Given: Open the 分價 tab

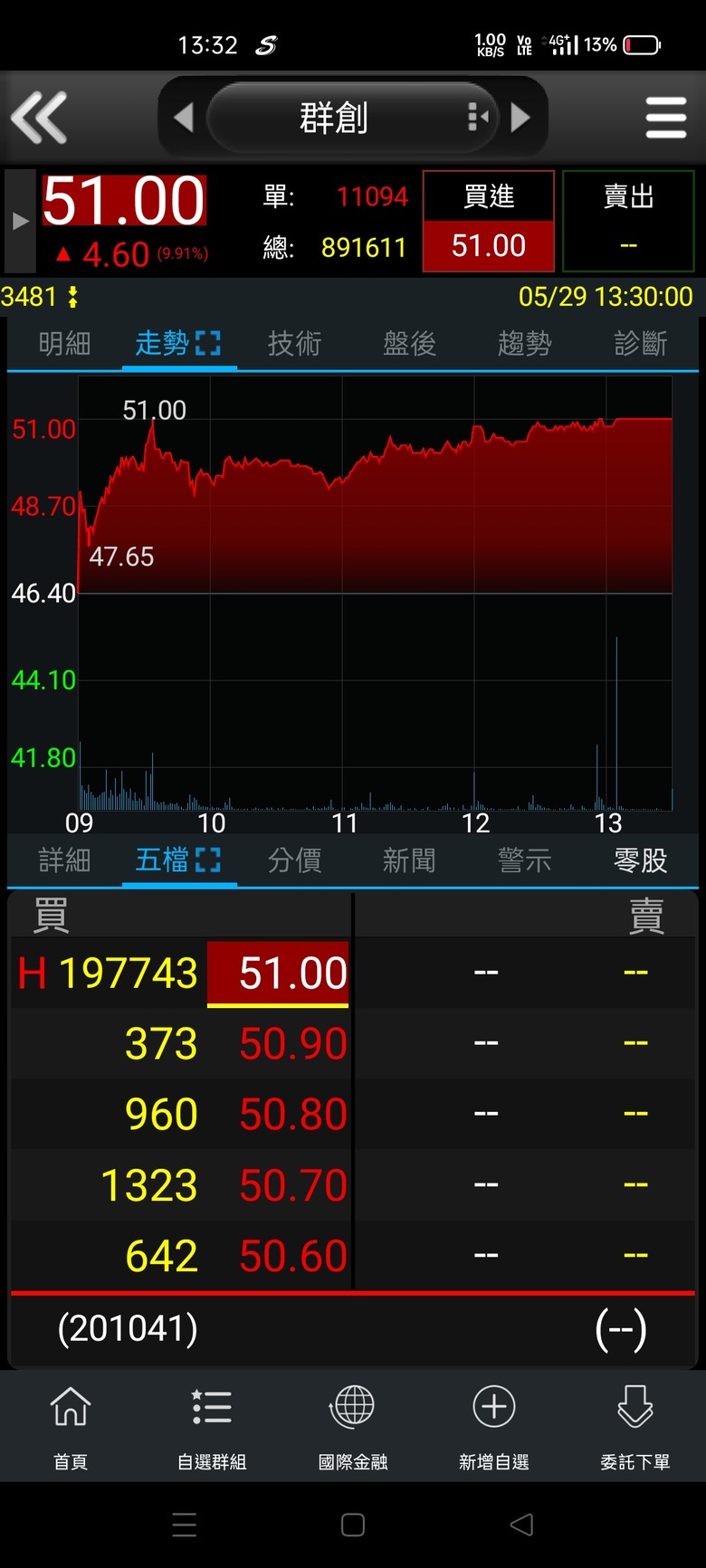Looking at the screenshot, I should point(294,860).
